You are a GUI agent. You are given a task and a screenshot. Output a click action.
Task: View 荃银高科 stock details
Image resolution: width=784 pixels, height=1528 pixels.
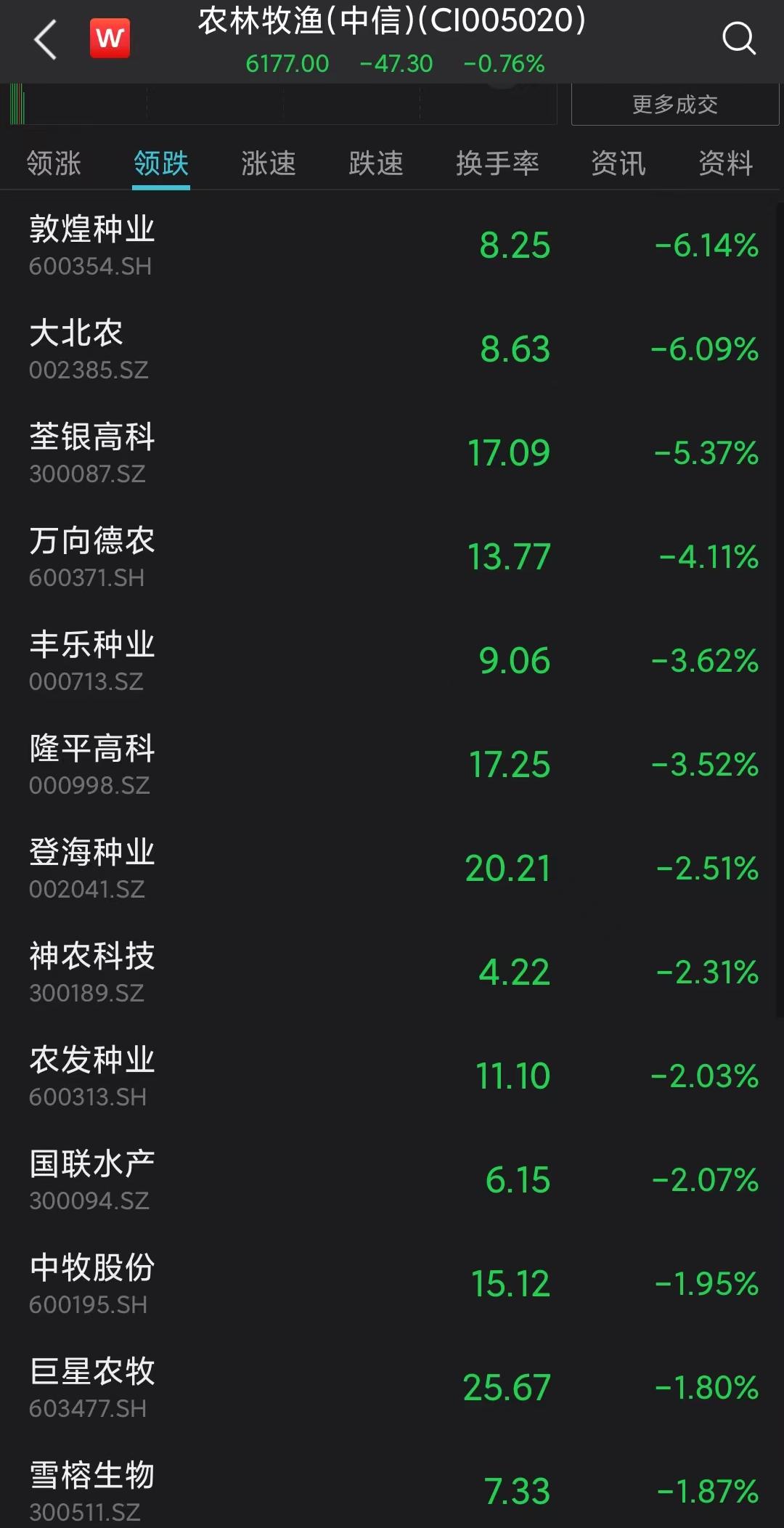click(x=392, y=453)
